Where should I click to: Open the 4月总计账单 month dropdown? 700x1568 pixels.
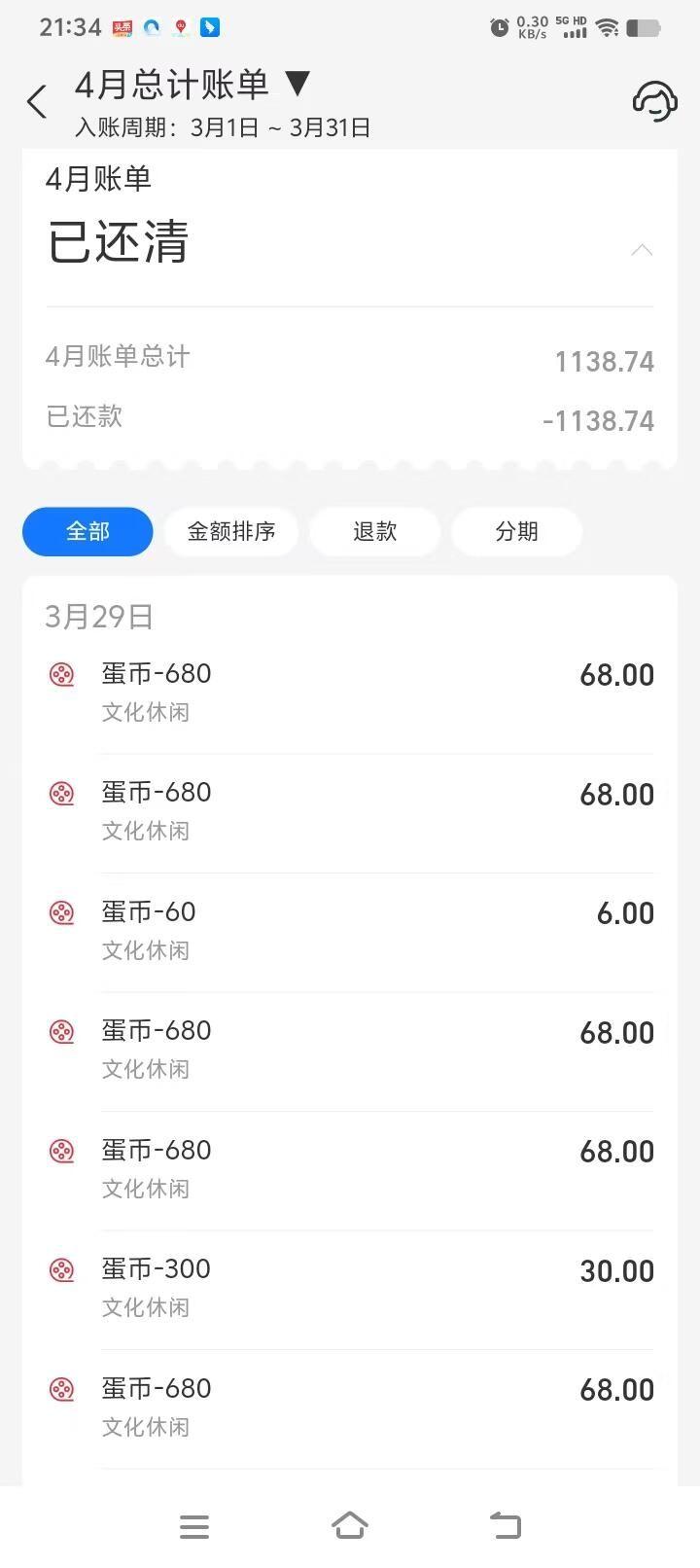coord(297,85)
